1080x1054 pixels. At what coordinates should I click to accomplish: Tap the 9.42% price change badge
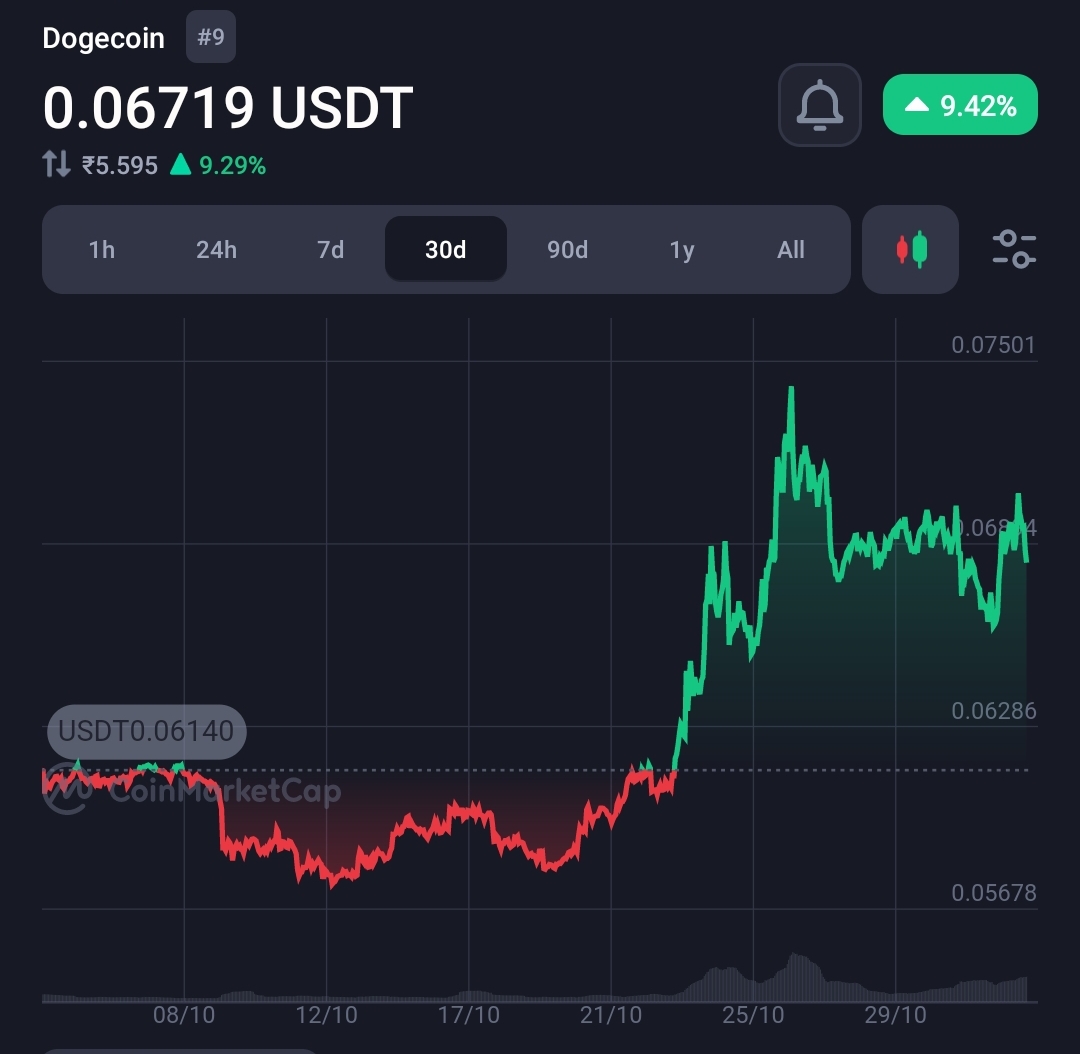960,105
